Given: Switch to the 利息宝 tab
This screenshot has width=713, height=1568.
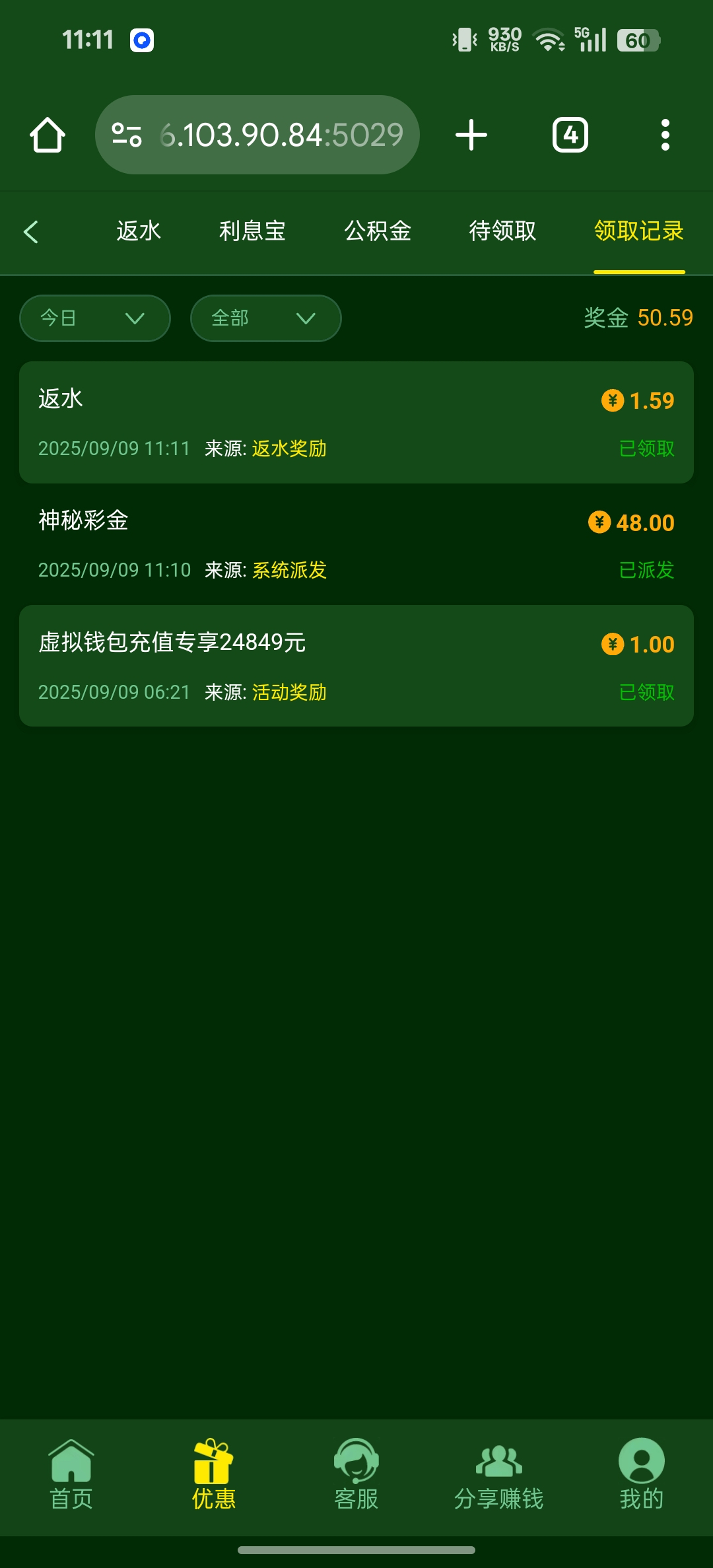Looking at the screenshot, I should coord(252,231).
